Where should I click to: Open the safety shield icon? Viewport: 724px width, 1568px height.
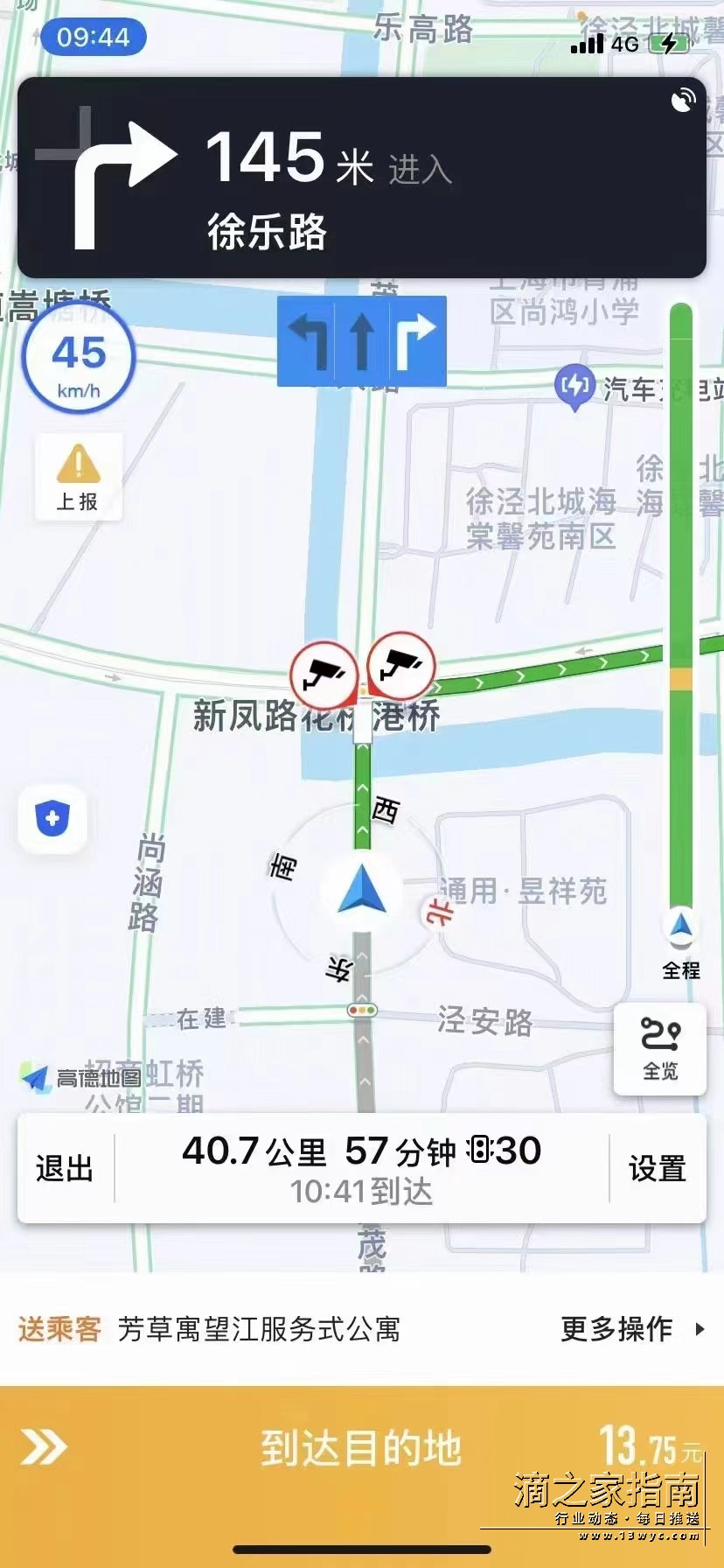point(52,817)
